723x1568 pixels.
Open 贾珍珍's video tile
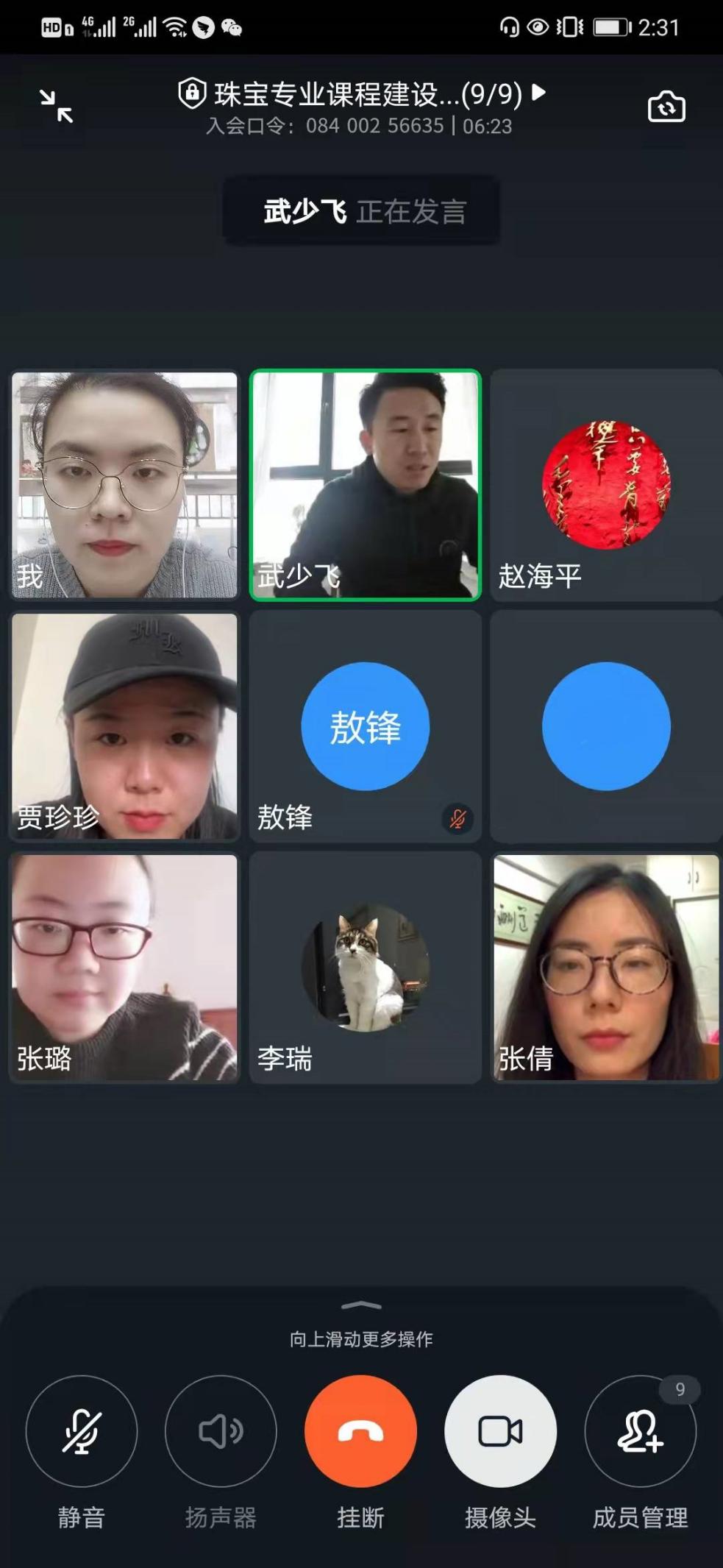tap(124, 726)
